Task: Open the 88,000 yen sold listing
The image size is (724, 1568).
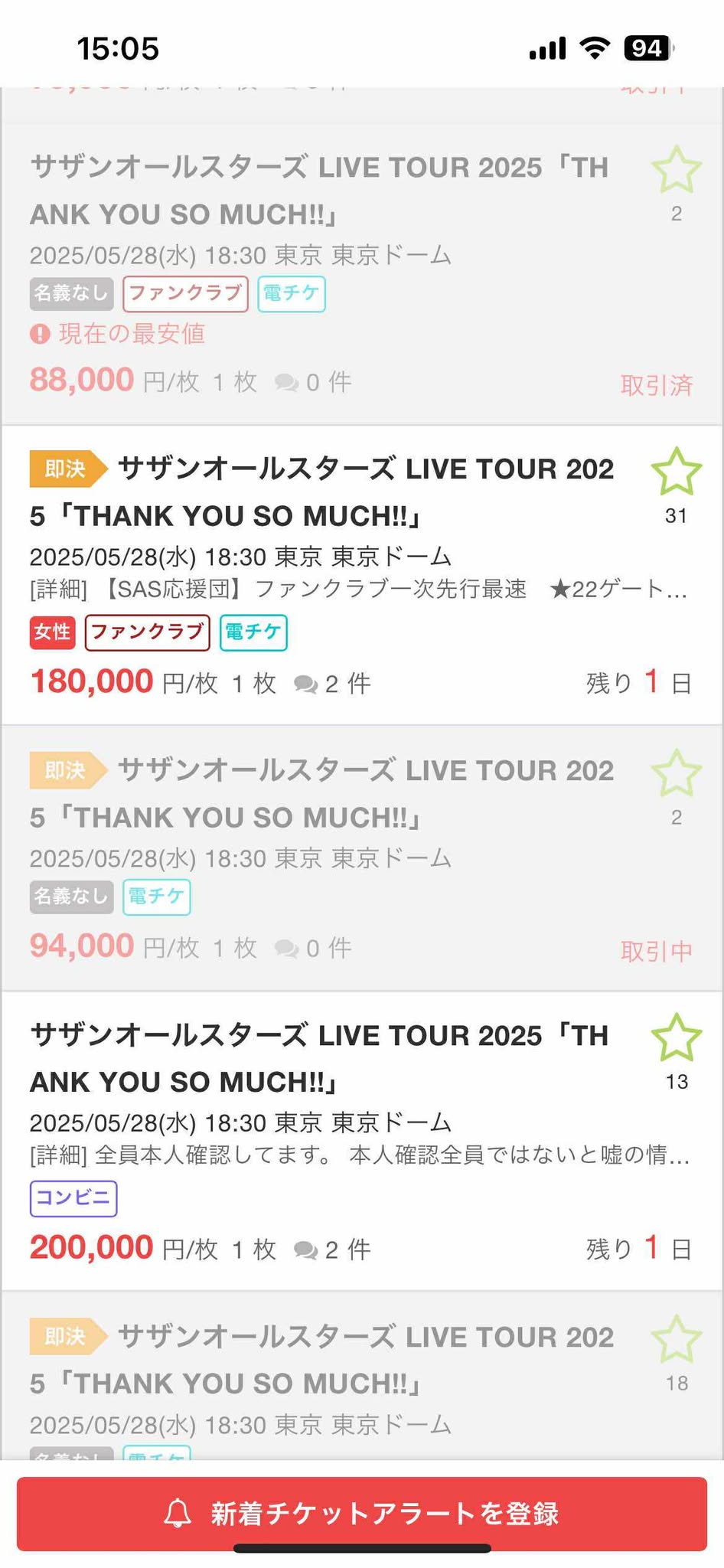Action: pyautogui.click(x=362, y=273)
